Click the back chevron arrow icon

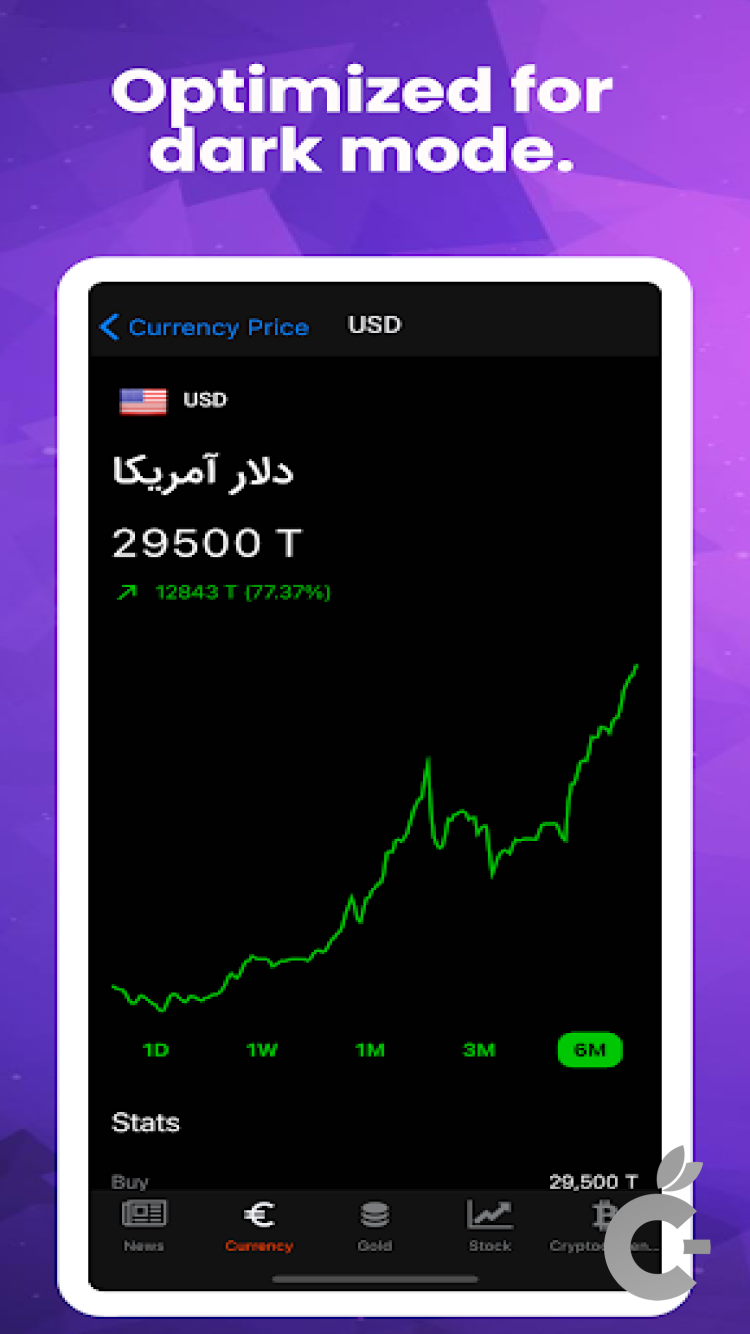[110, 326]
